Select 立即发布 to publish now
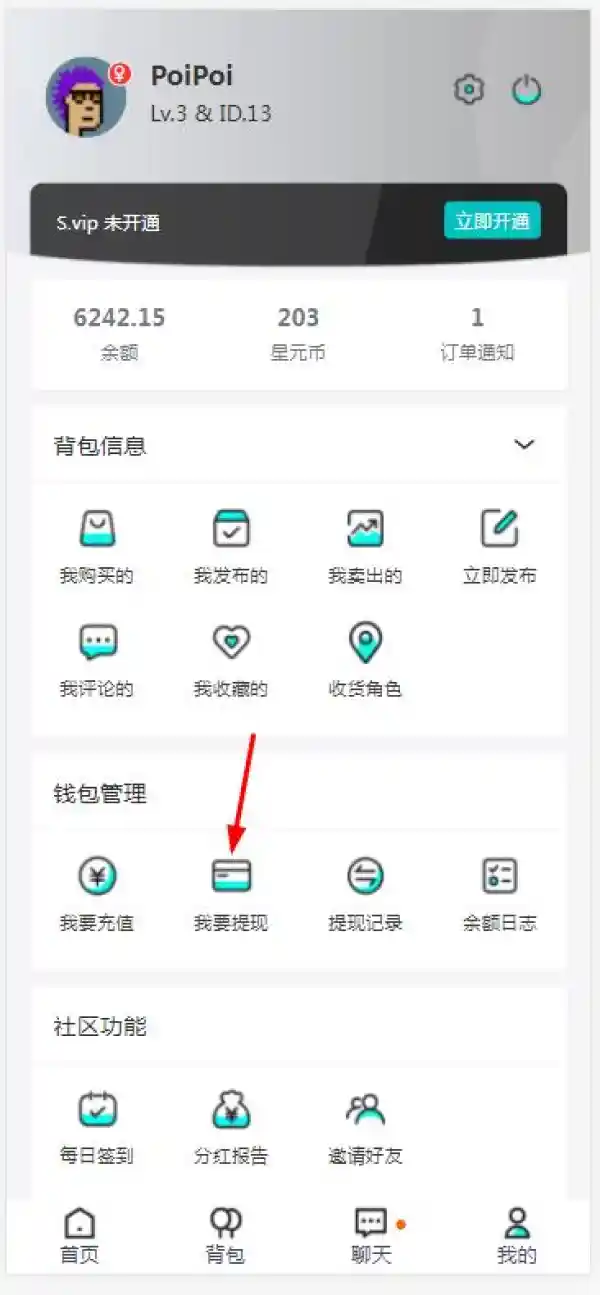 pos(499,546)
